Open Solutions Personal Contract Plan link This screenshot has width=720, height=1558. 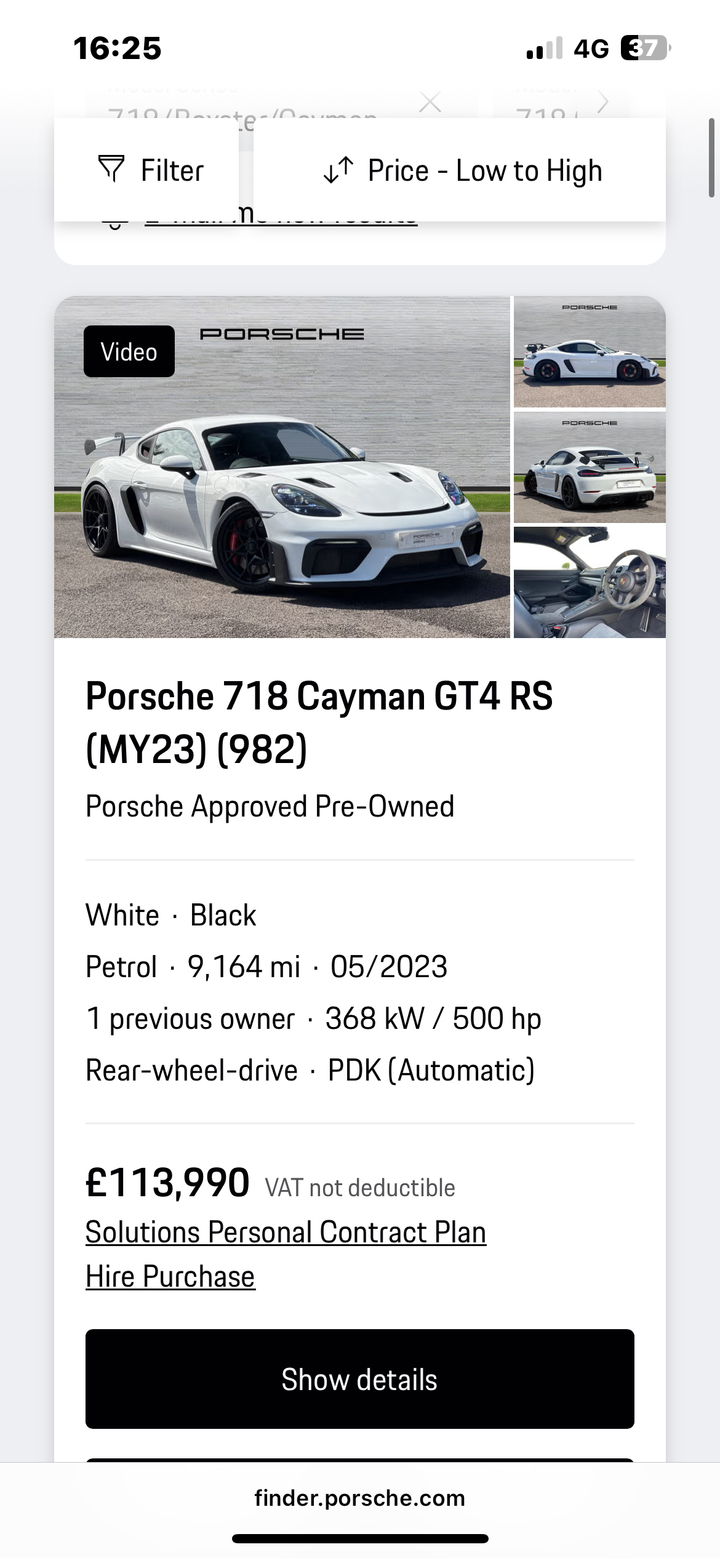click(286, 1232)
